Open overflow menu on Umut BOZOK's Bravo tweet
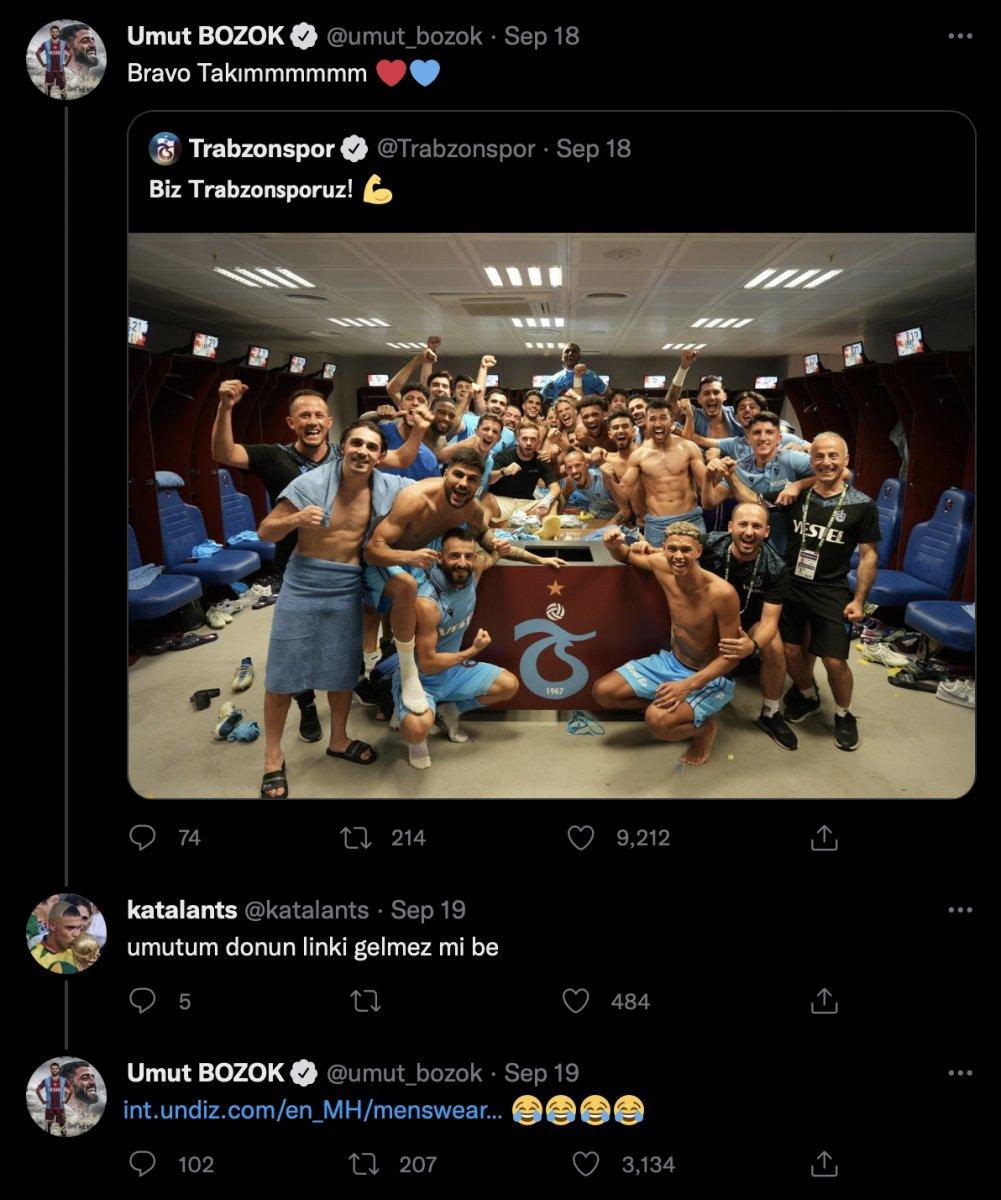Viewport: 1001px width, 1200px height. [x=959, y=36]
